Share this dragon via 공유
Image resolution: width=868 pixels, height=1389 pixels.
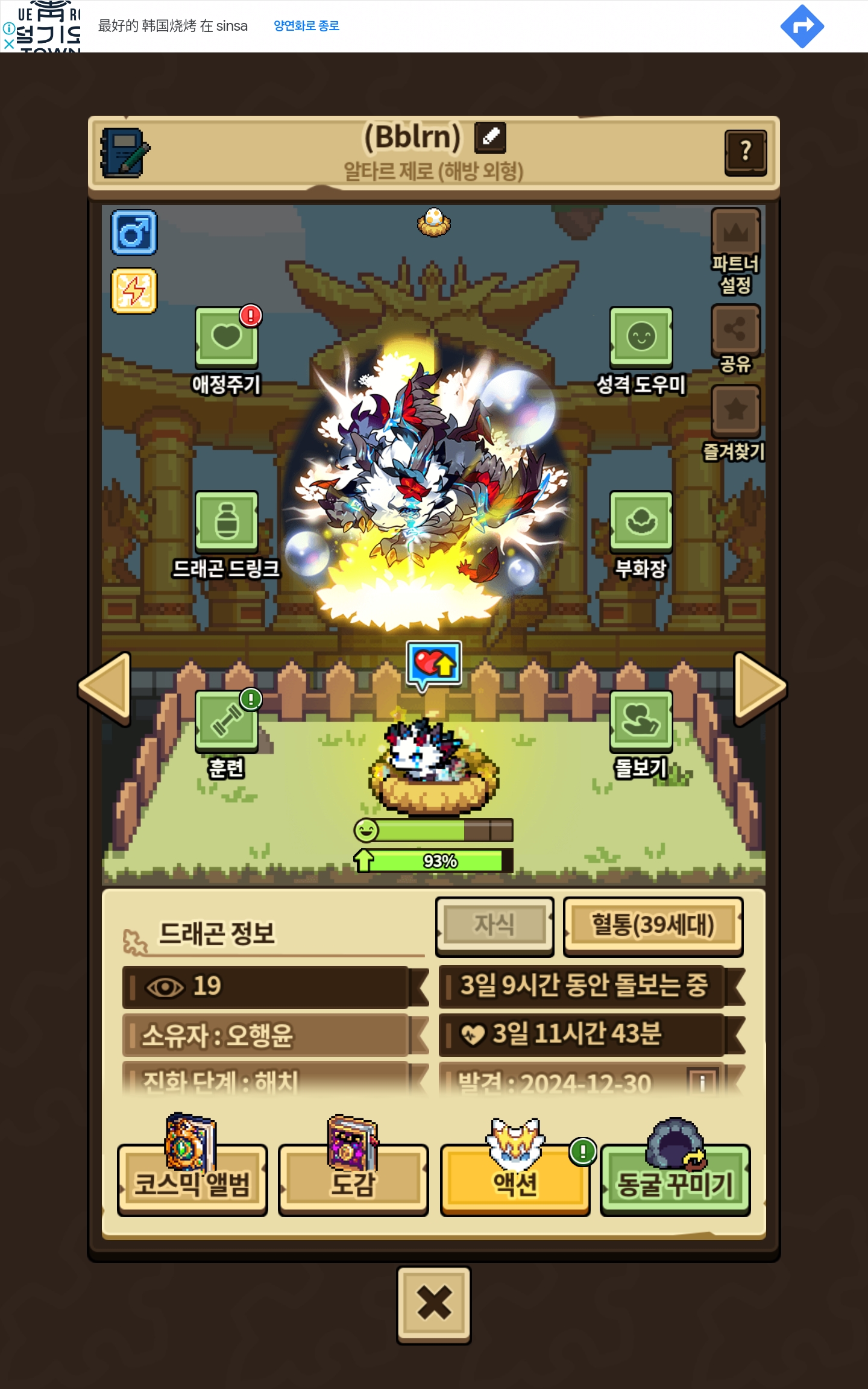click(x=735, y=330)
